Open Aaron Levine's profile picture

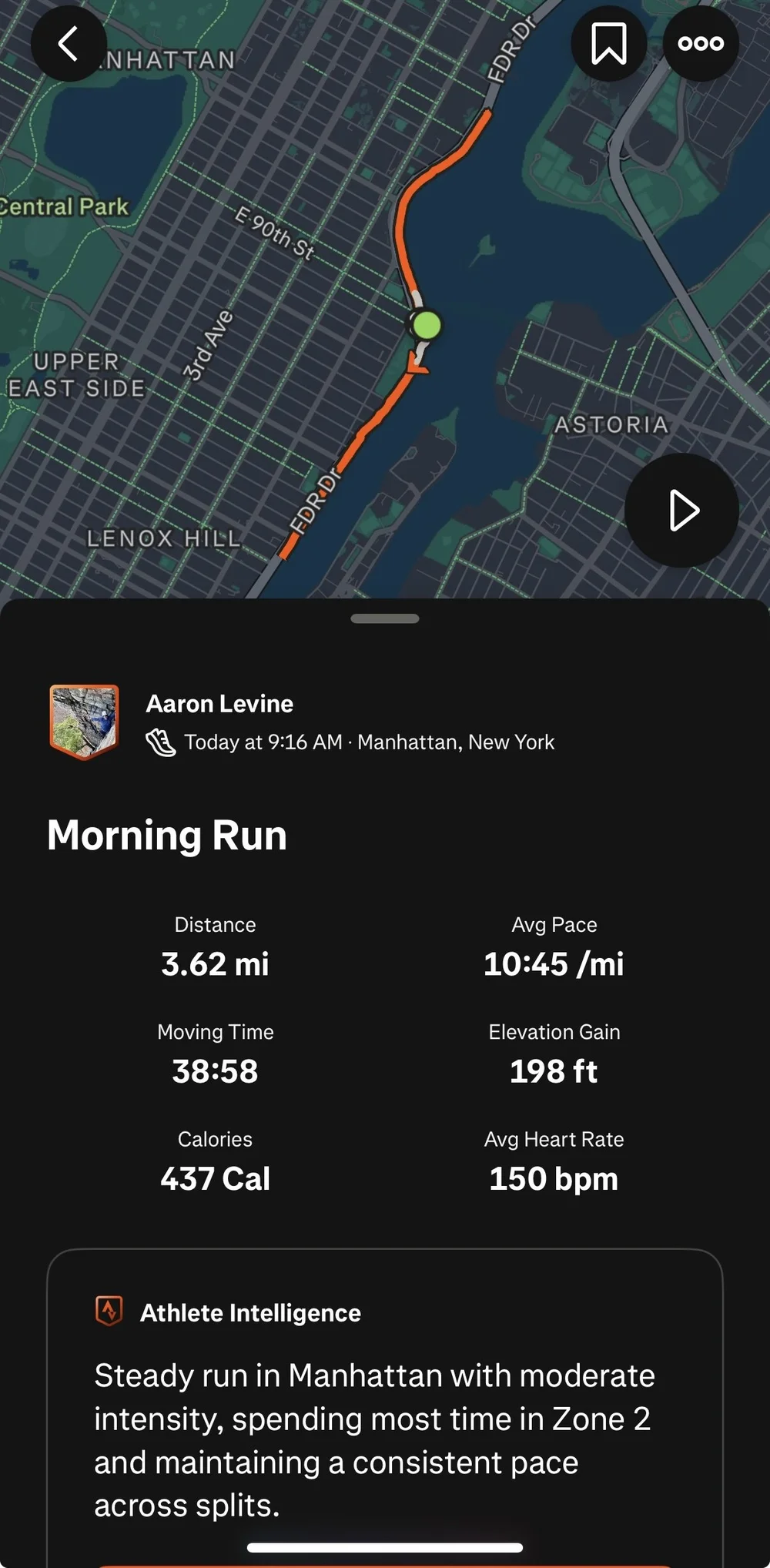(x=84, y=722)
